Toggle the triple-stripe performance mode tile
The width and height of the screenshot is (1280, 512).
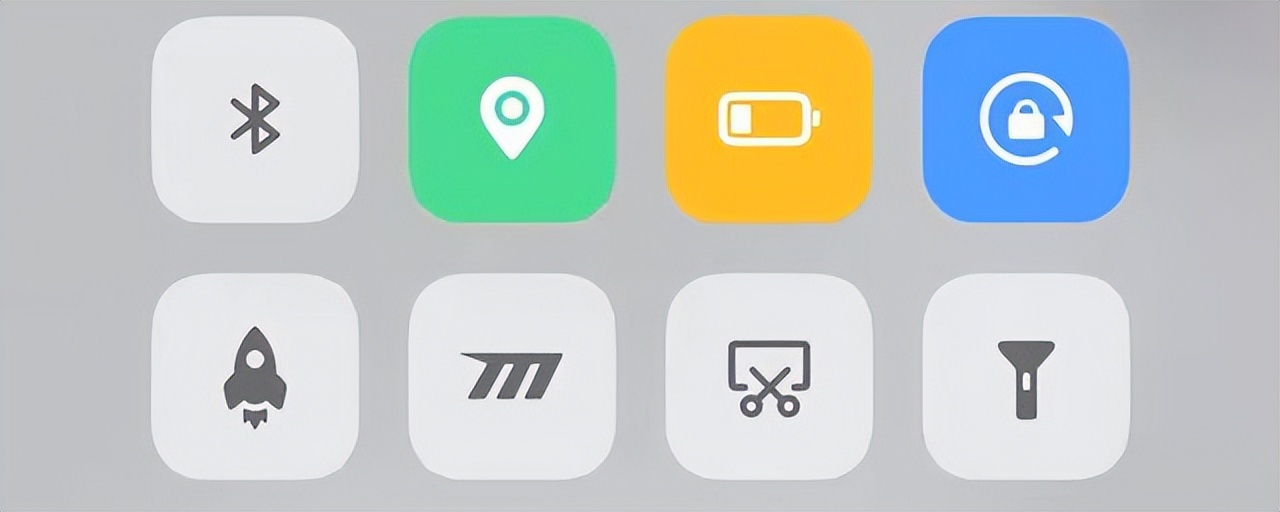pos(512,377)
